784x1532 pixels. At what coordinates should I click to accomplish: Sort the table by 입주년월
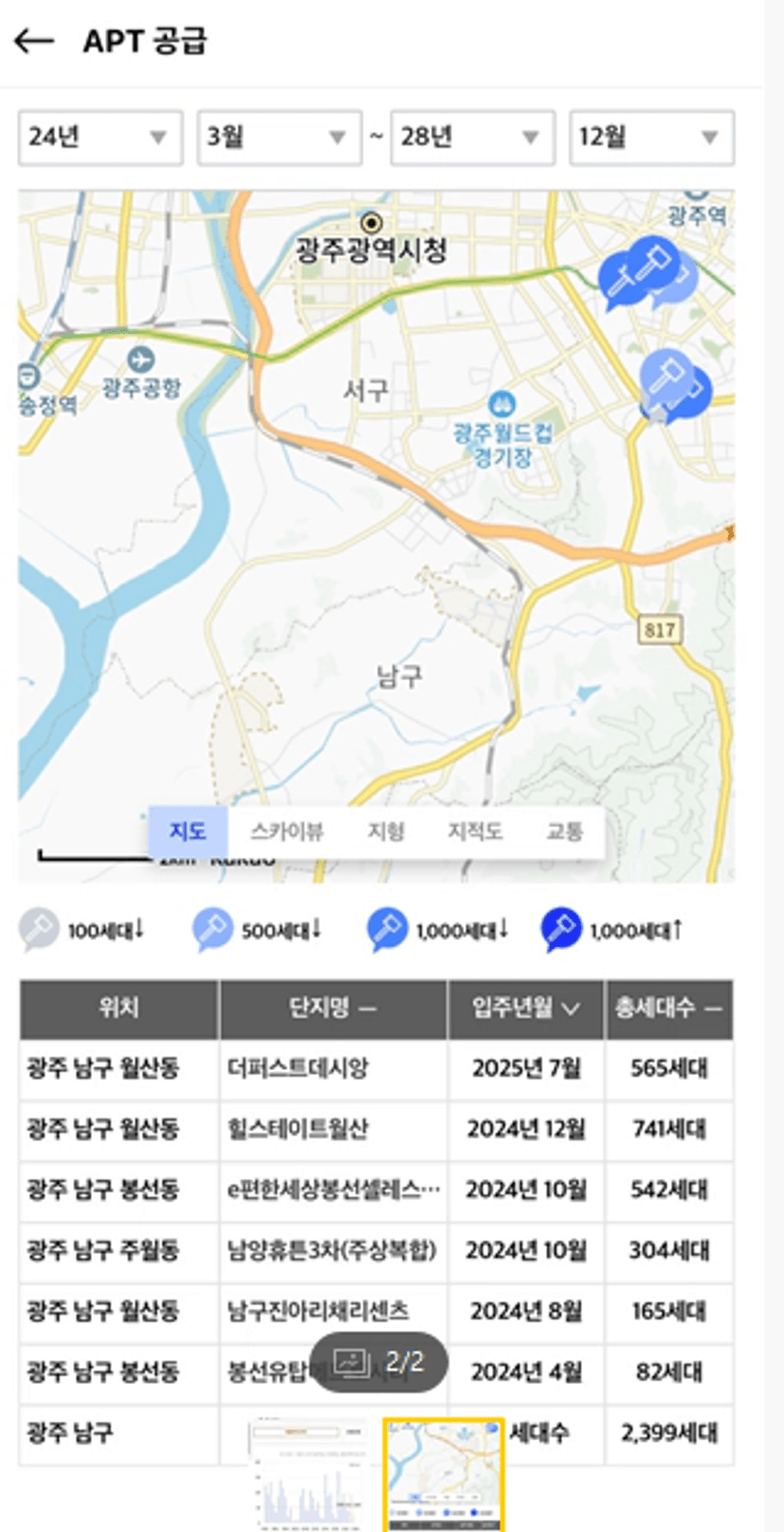click(526, 1008)
